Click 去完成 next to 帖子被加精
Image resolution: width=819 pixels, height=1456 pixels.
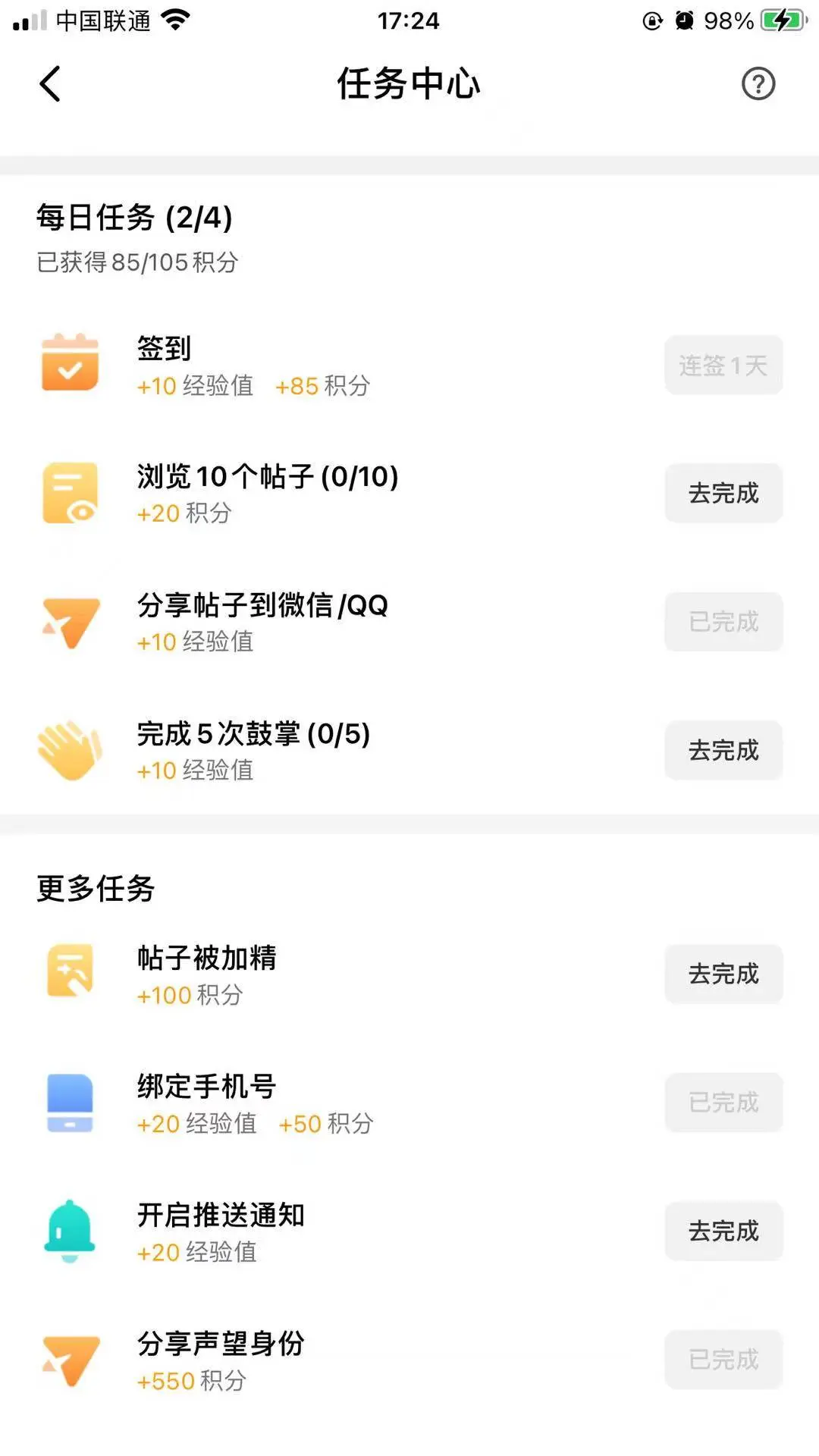point(723,974)
